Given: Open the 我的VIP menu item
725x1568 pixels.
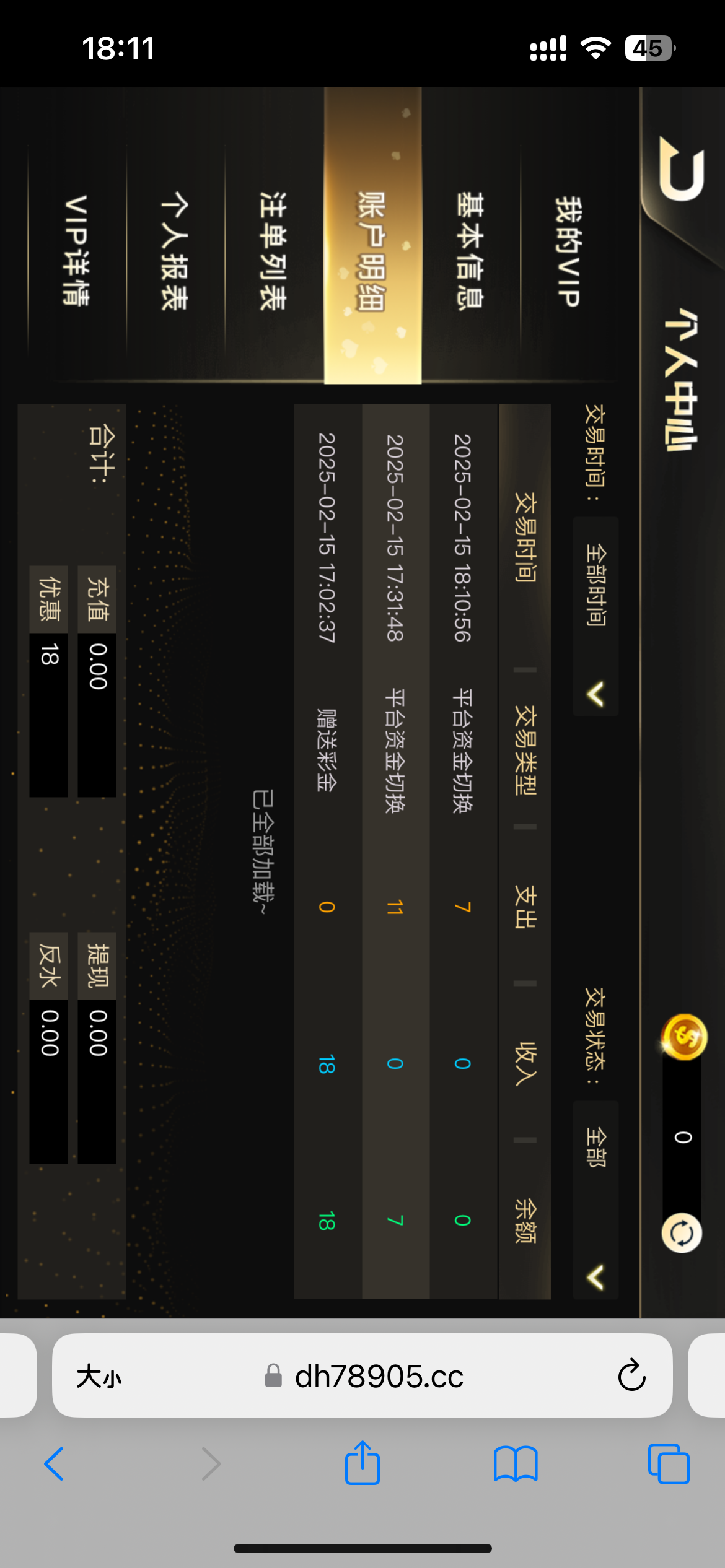Looking at the screenshot, I should tap(568, 251).
